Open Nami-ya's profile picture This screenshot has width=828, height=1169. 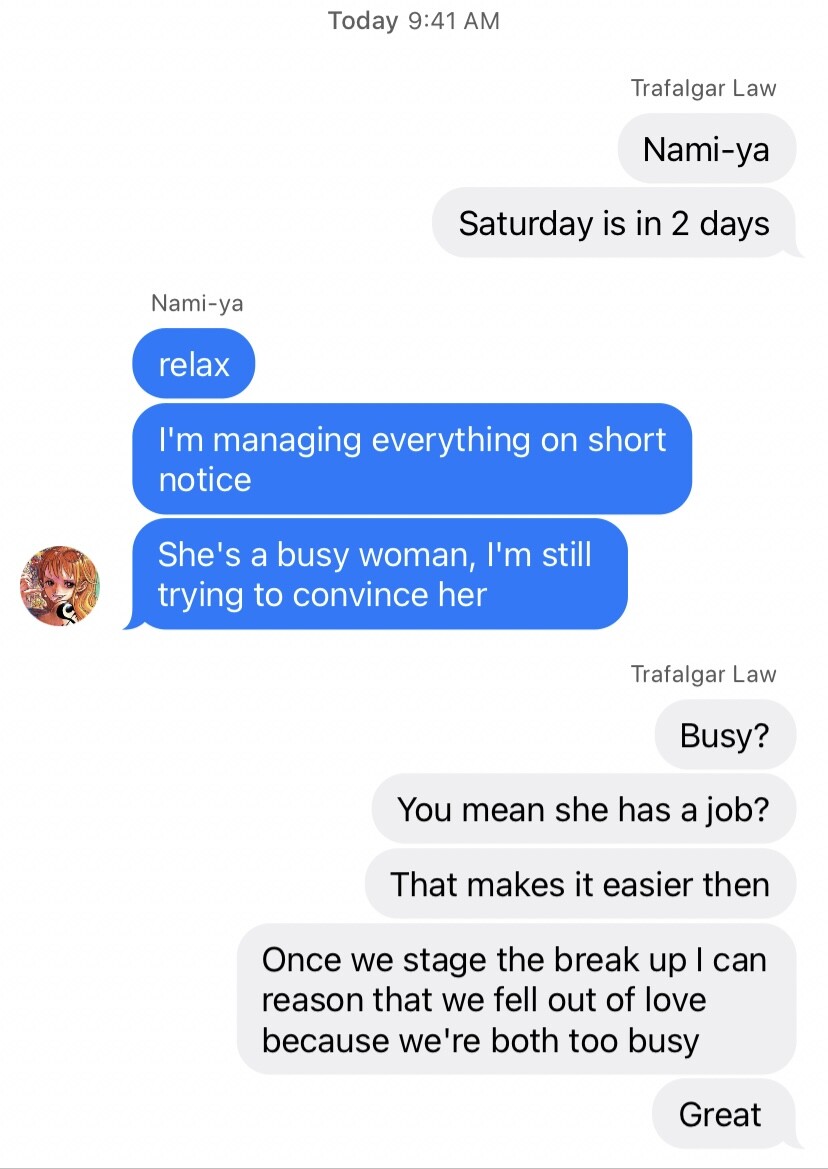(60, 586)
